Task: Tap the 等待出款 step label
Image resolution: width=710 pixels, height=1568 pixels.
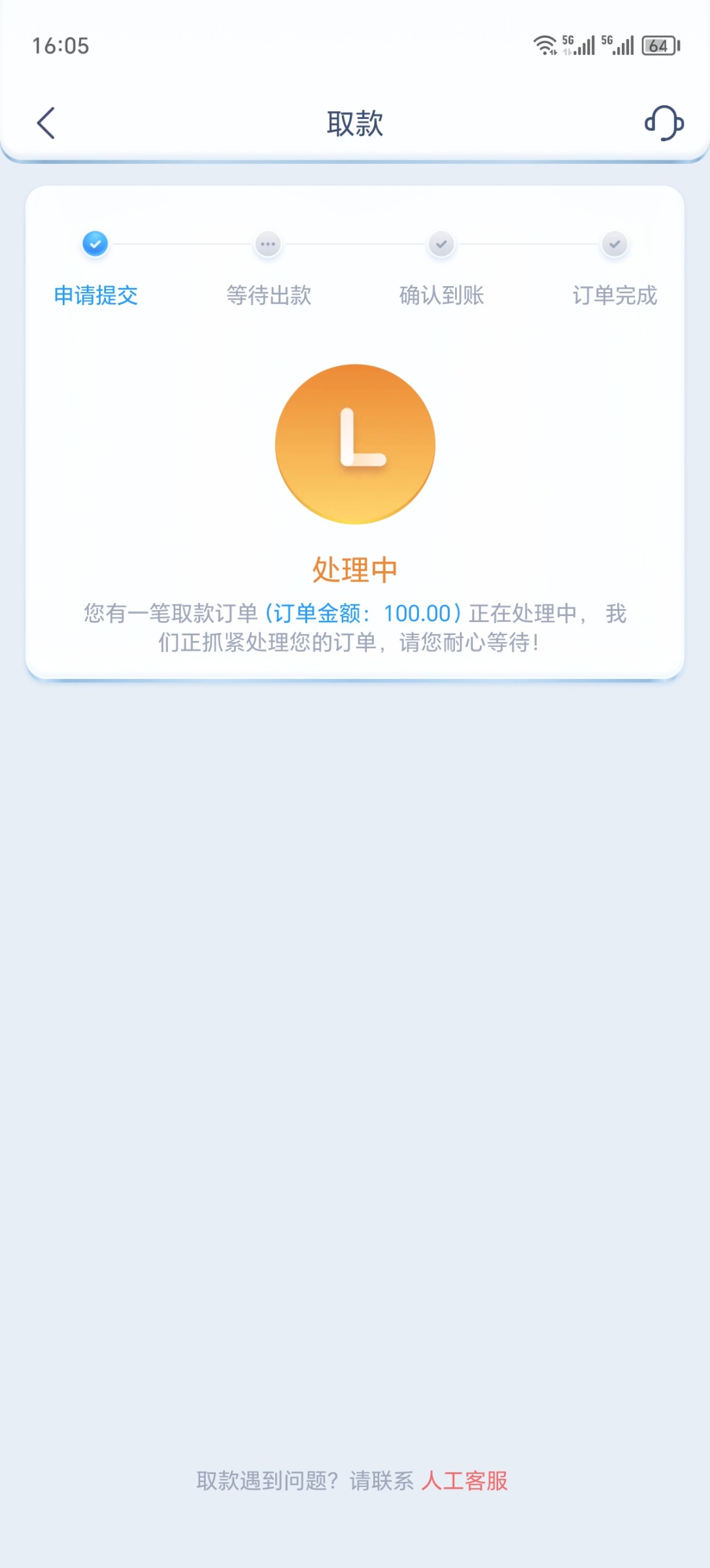Action: click(268, 295)
